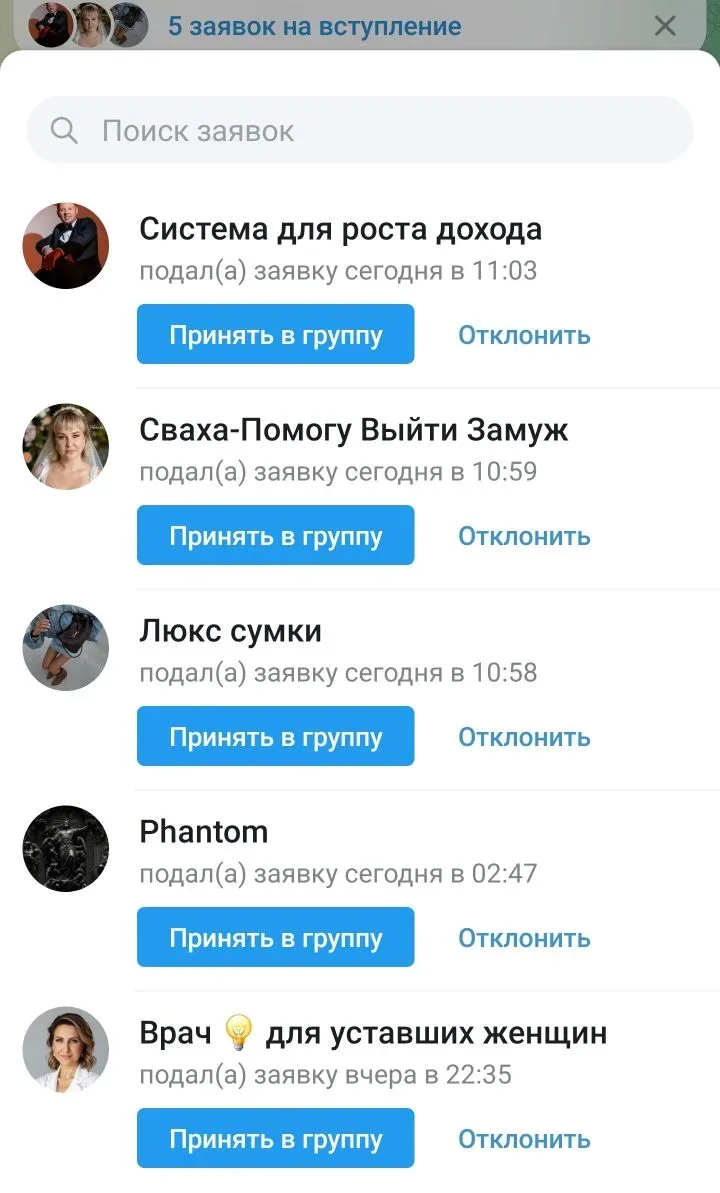
Task: Tap the Поиск заявок search field
Action: [360, 131]
